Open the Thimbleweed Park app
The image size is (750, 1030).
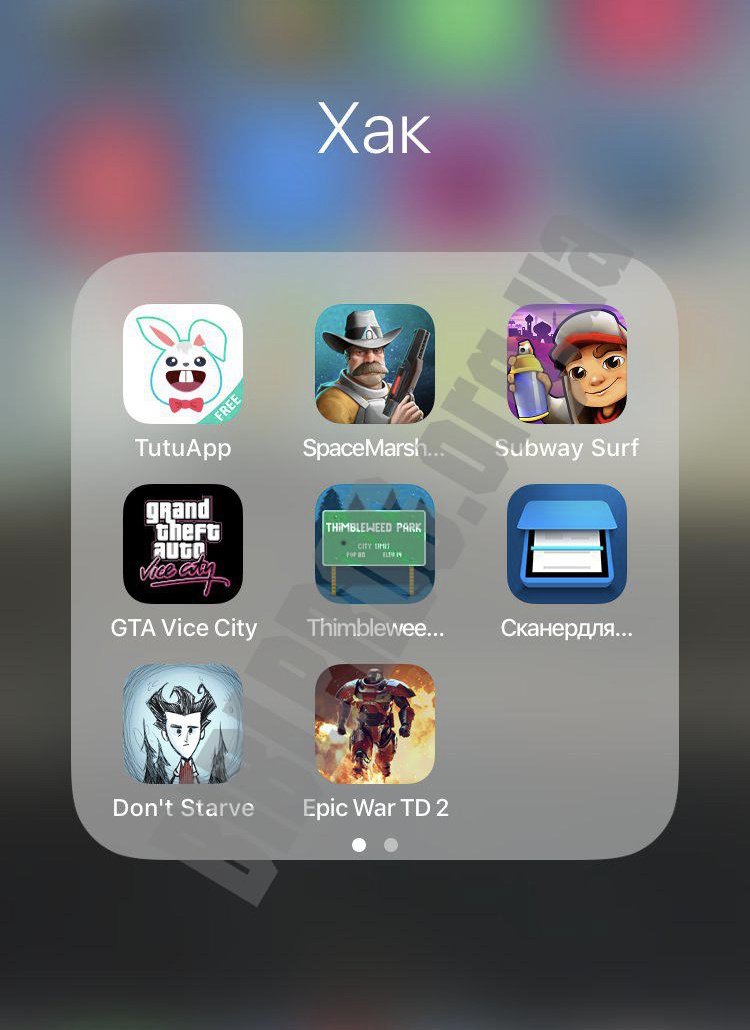[x=375, y=544]
